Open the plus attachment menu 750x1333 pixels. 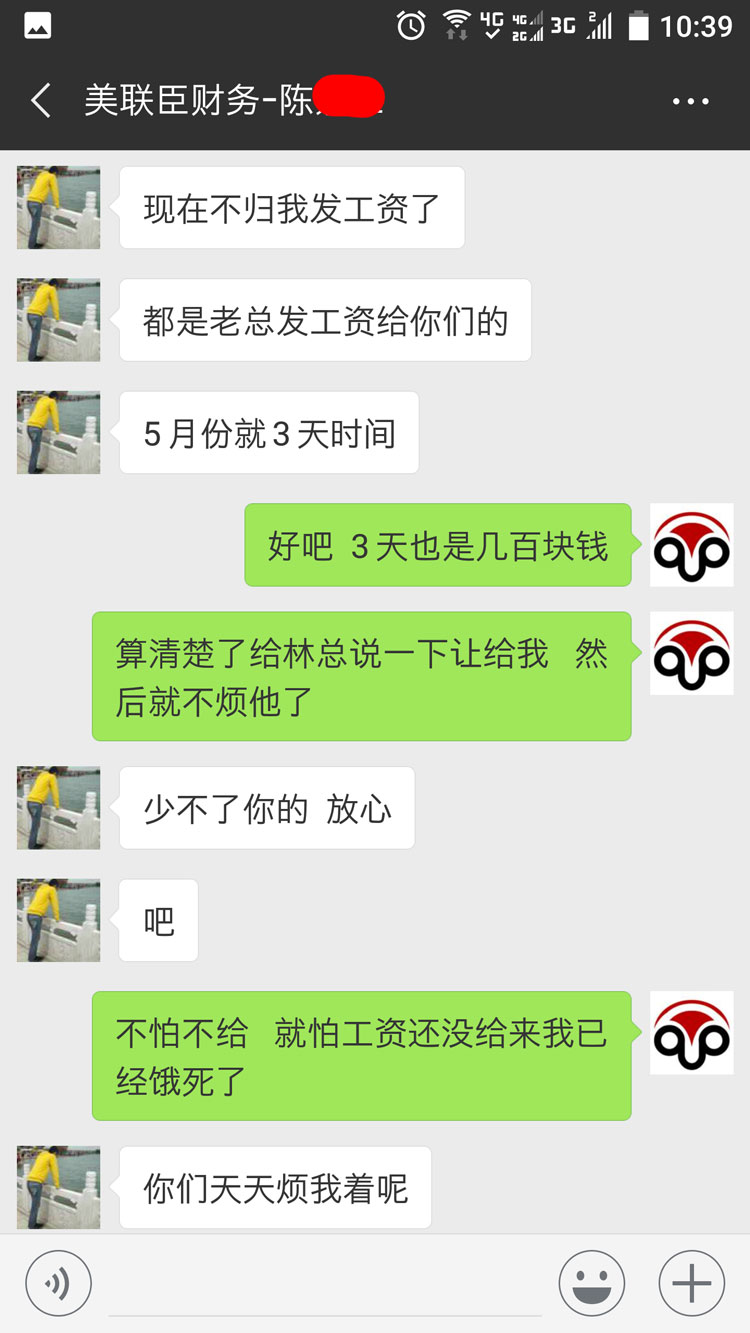(691, 1283)
